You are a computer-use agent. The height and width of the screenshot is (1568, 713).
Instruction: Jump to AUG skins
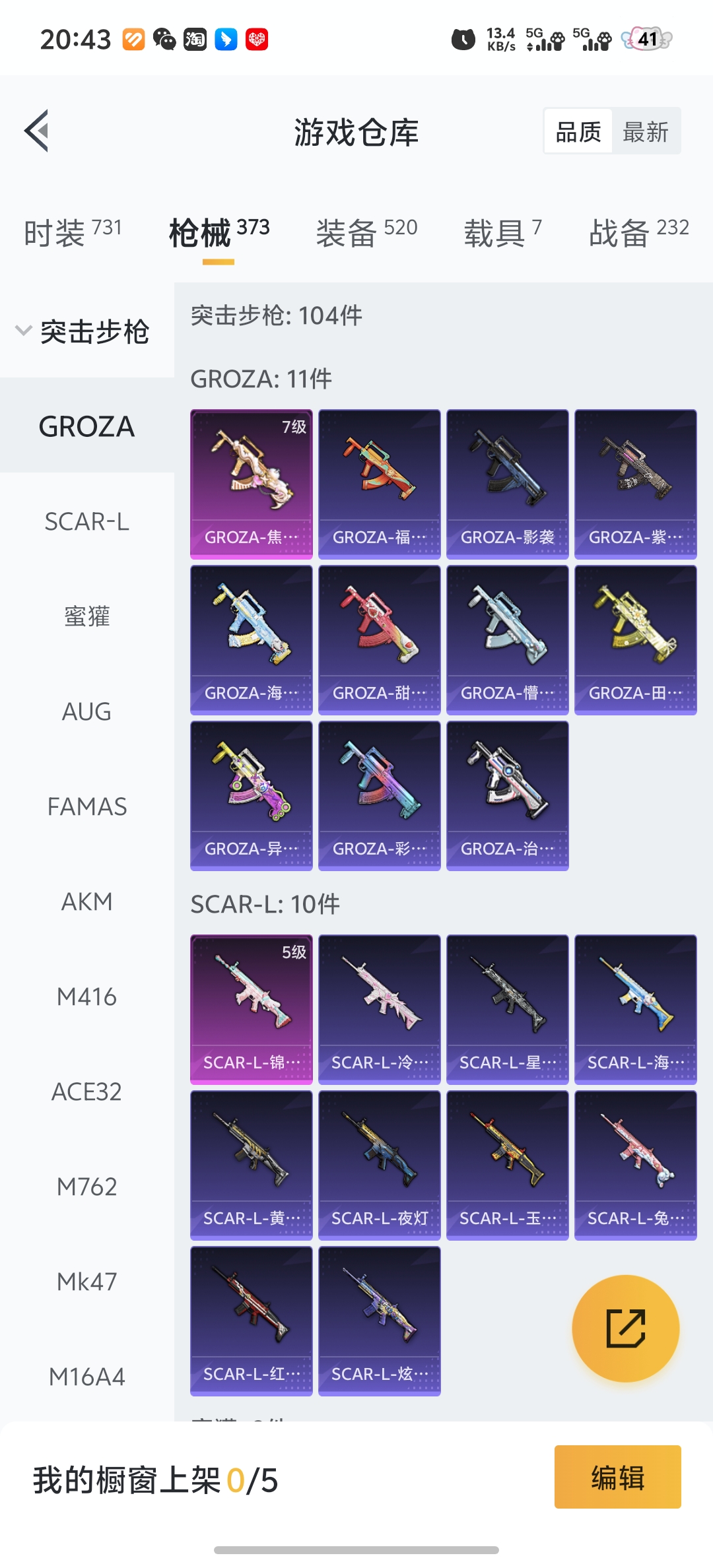coord(86,711)
